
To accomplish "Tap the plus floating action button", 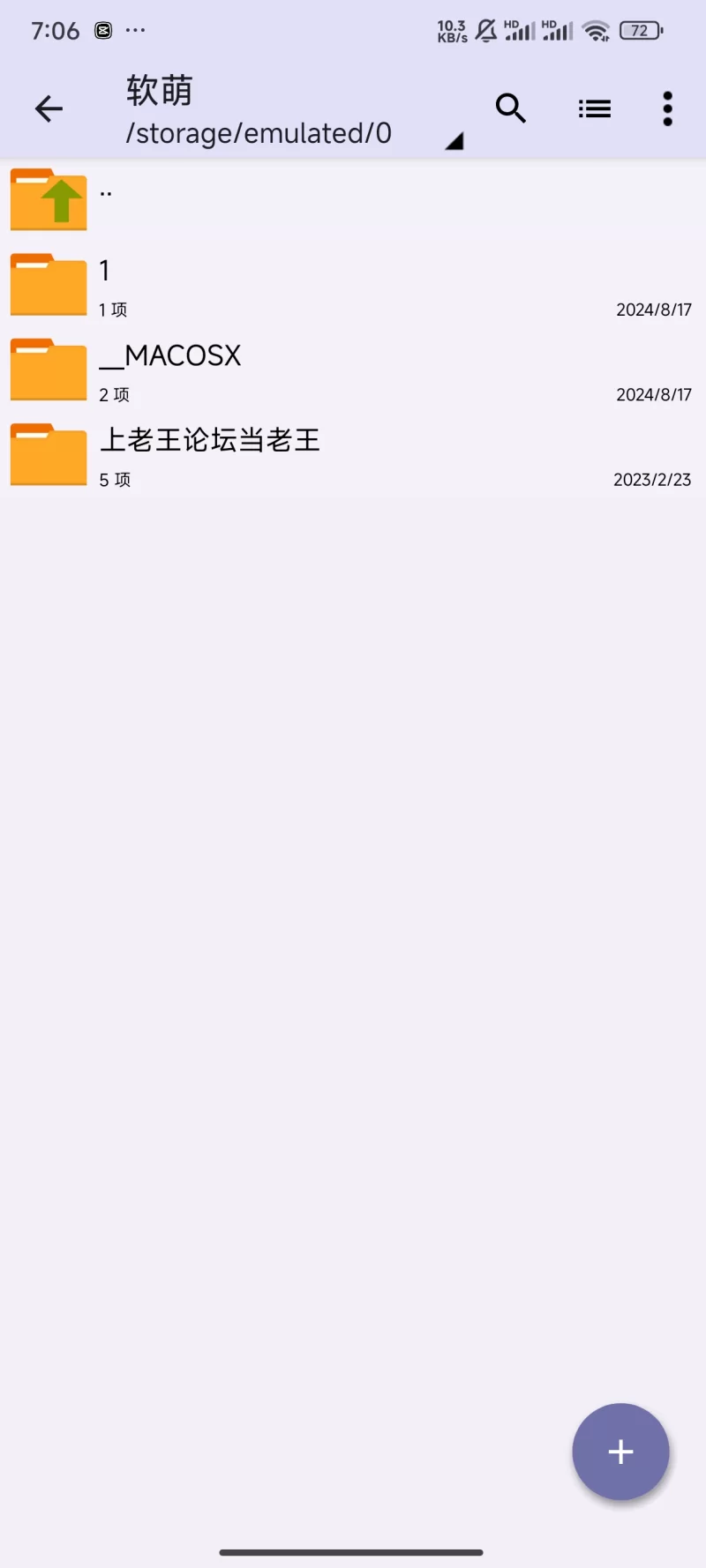I will [x=620, y=1451].
